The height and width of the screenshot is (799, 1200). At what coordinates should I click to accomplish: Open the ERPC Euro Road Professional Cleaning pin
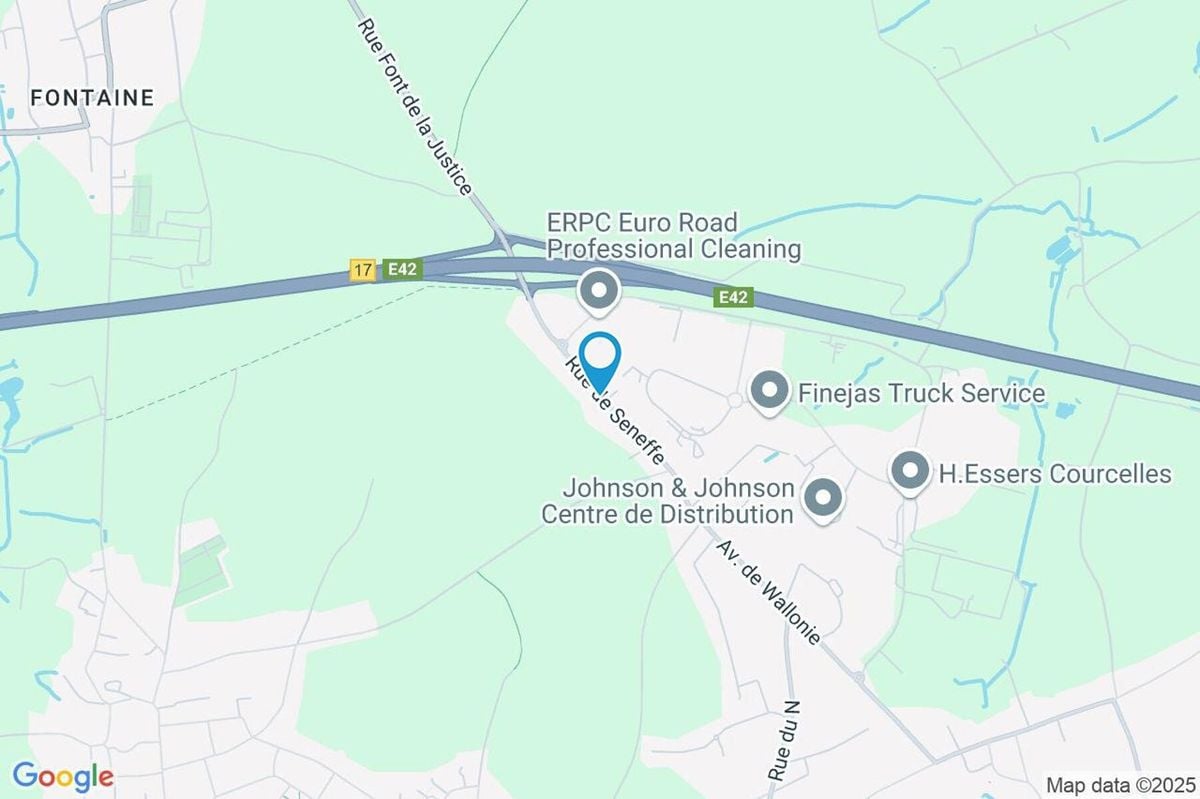click(x=600, y=291)
